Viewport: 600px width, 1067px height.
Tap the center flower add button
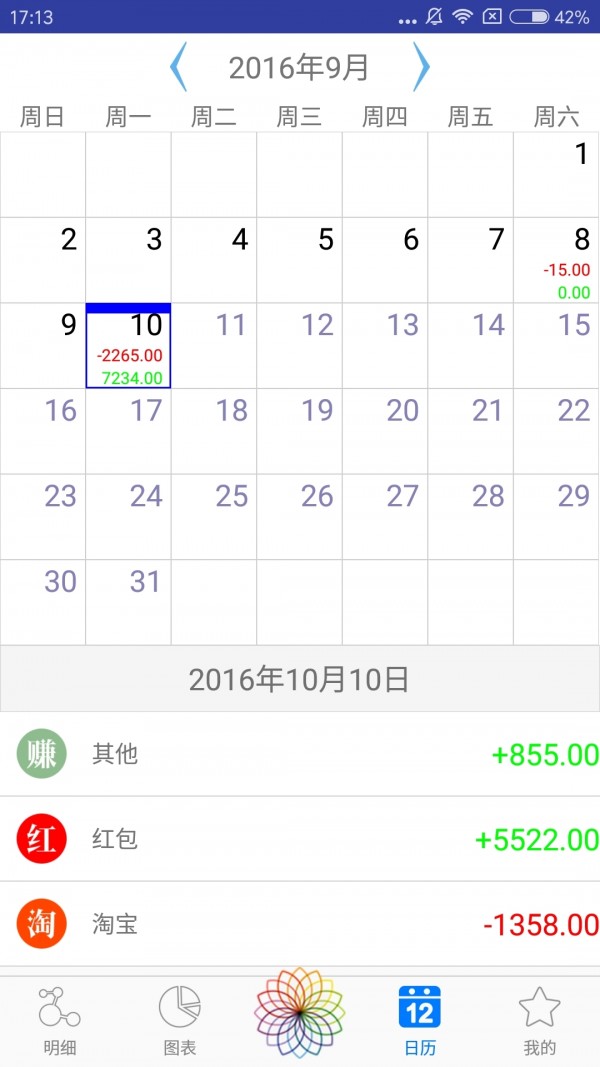pyautogui.click(x=300, y=1012)
